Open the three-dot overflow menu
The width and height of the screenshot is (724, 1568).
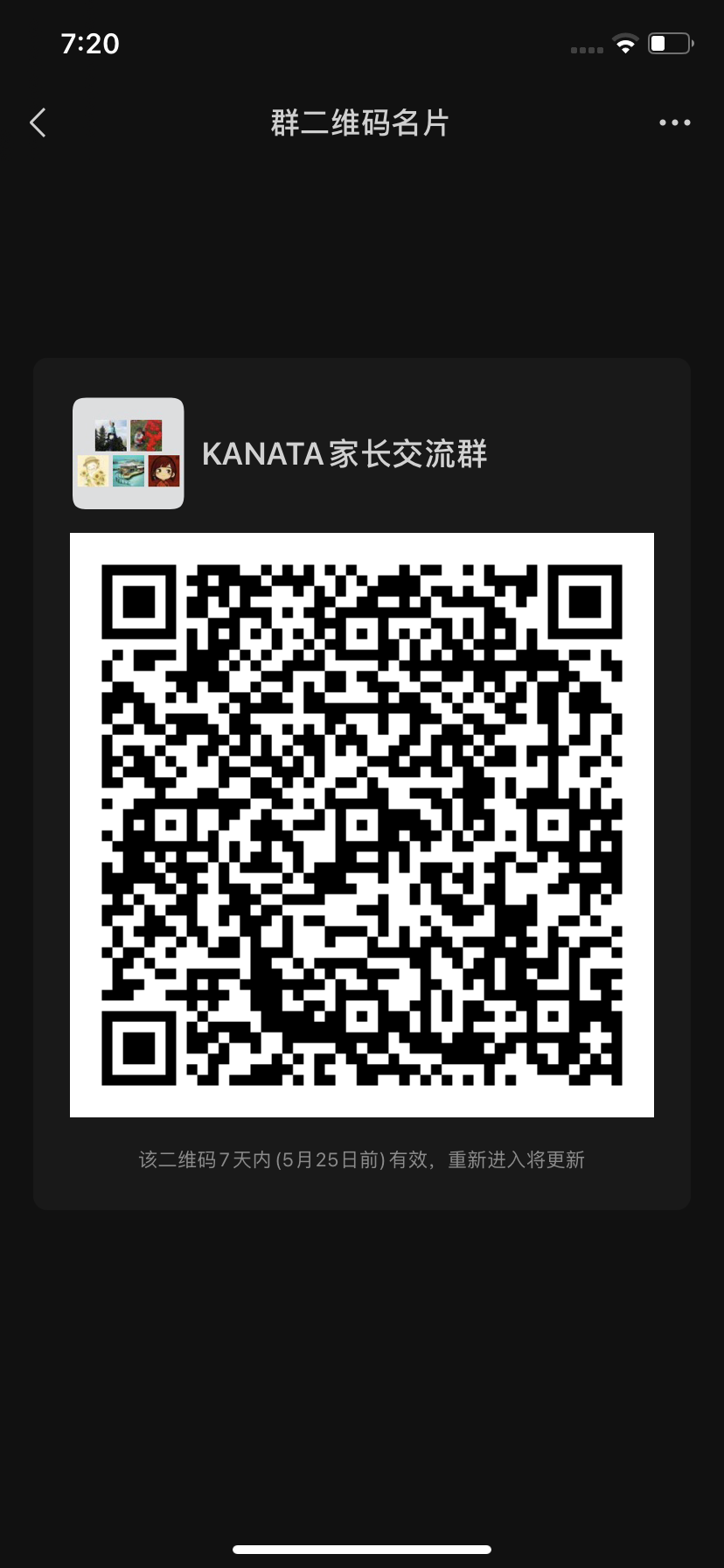(x=674, y=123)
